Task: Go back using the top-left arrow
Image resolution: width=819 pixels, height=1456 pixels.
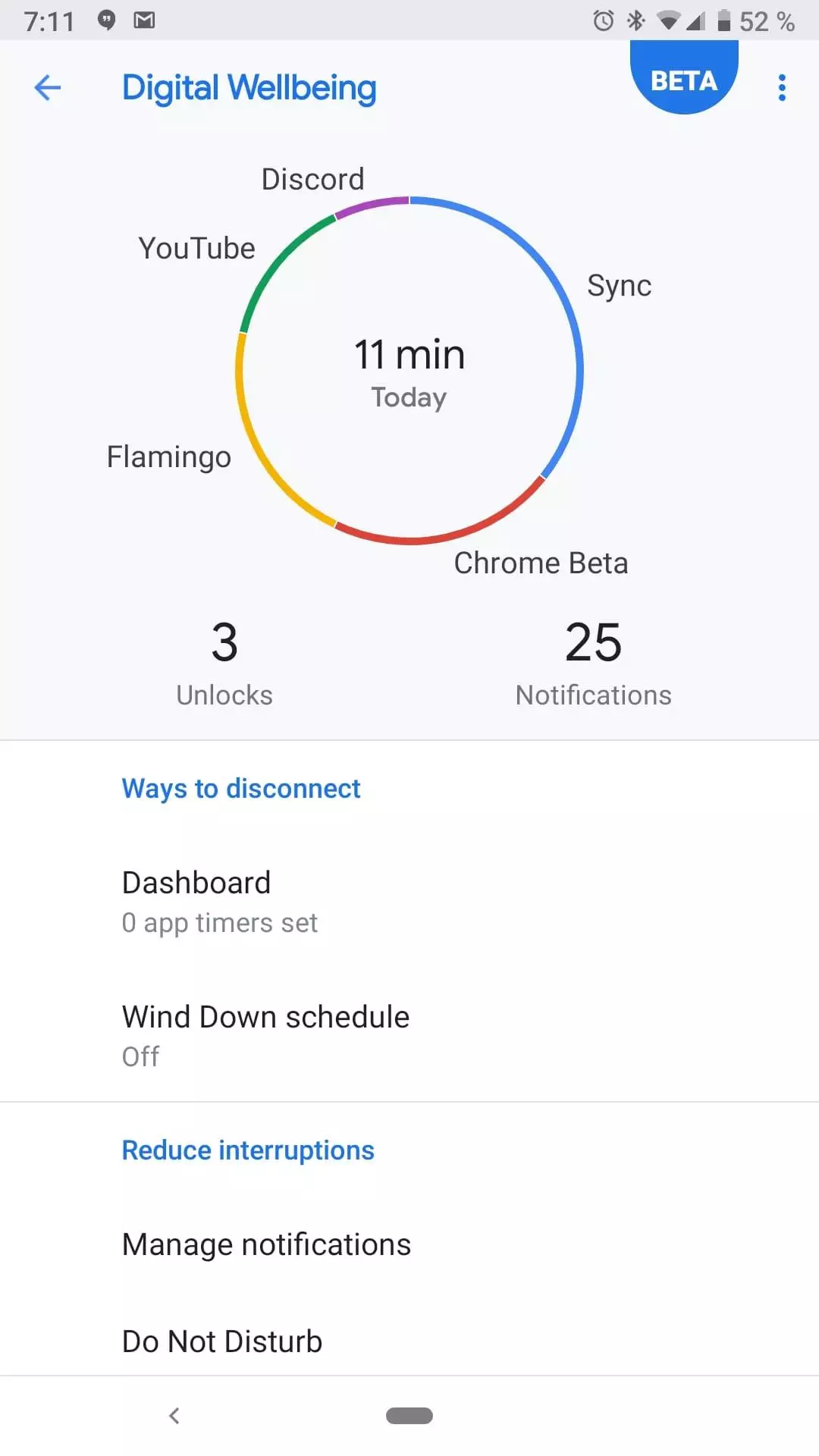Action: 48,88
